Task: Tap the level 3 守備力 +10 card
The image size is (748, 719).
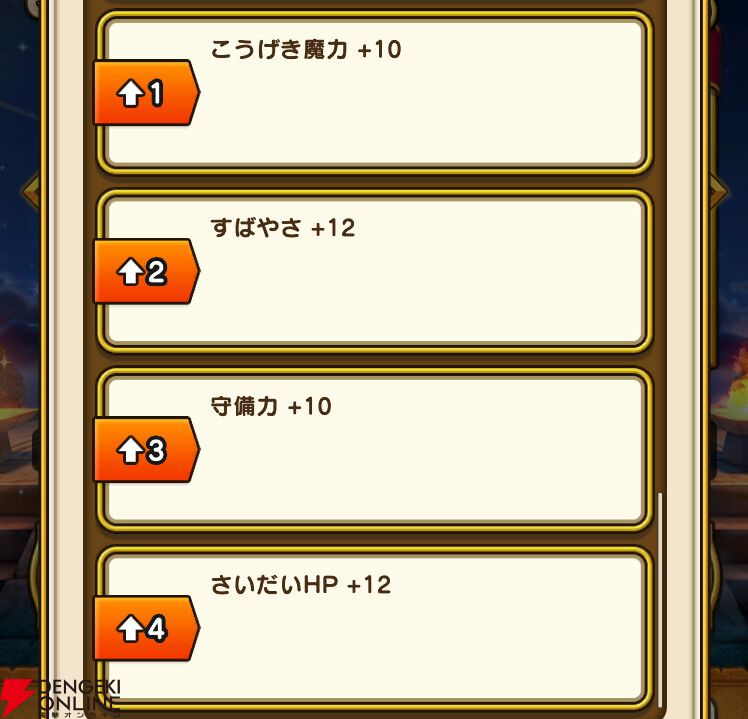Action: click(x=374, y=449)
